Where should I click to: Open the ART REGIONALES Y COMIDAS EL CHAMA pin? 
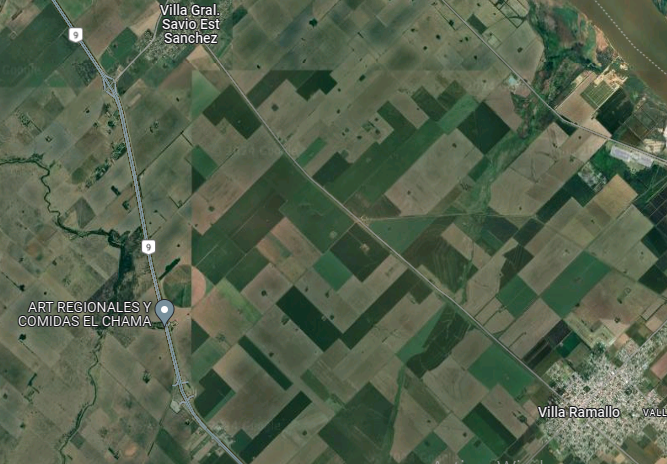click(x=165, y=311)
